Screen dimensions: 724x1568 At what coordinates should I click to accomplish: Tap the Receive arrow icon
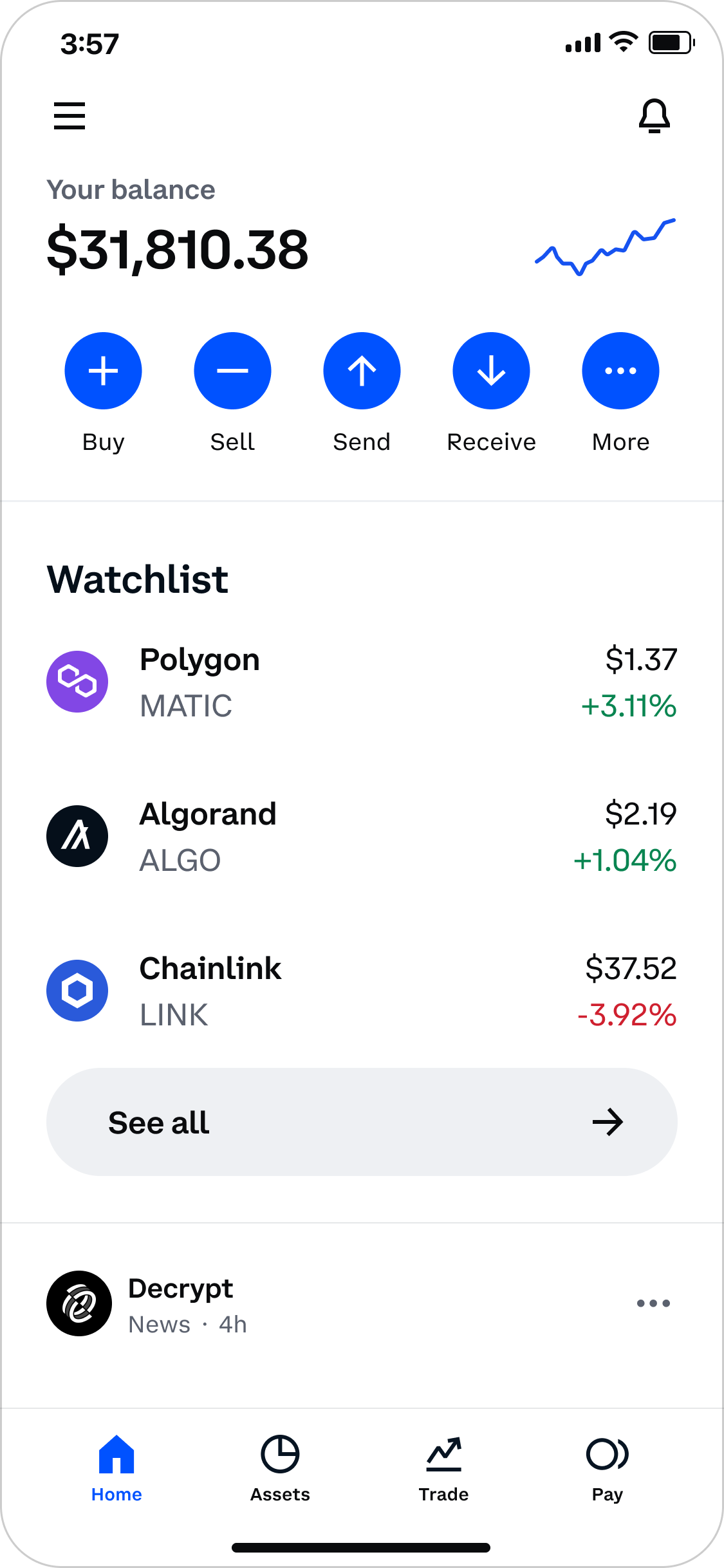pos(491,371)
